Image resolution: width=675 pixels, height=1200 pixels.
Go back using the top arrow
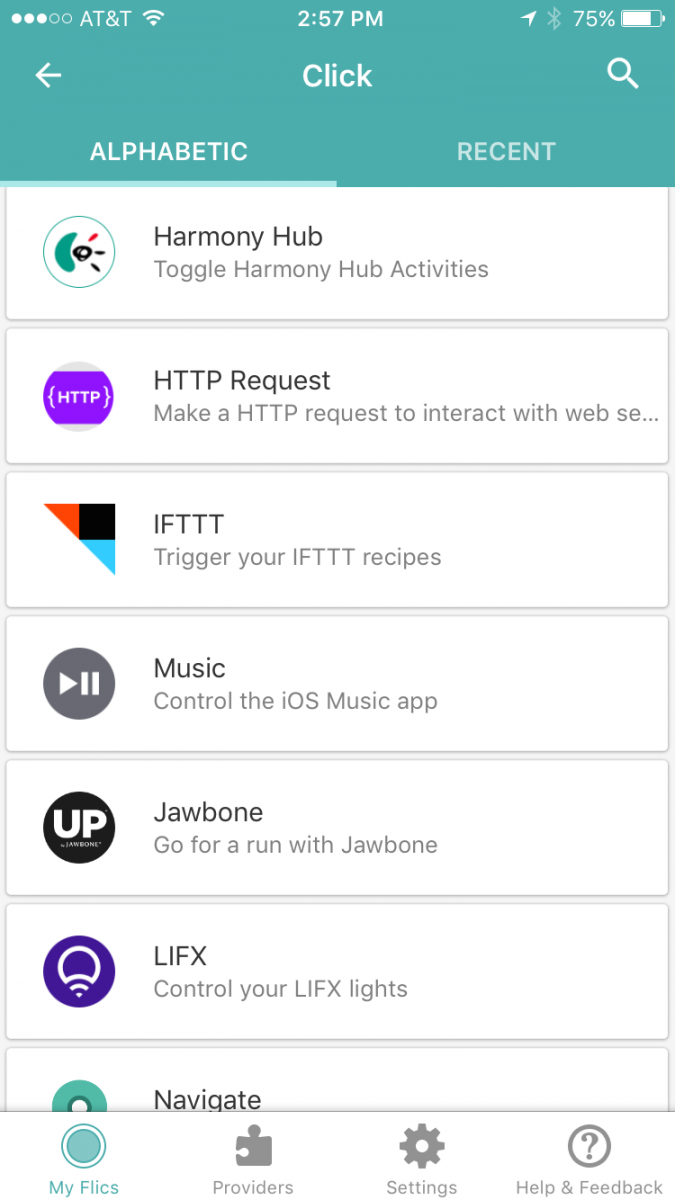coord(48,75)
